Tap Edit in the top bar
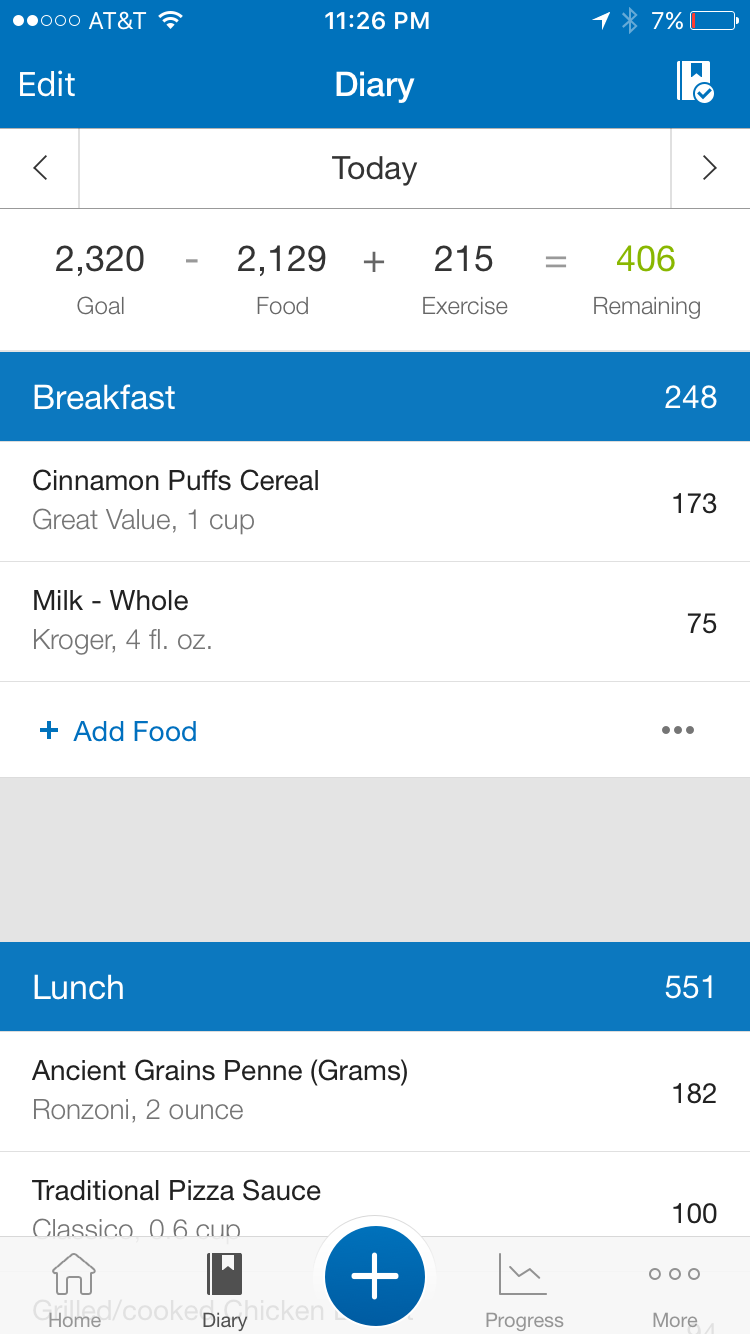750x1334 pixels. [x=47, y=85]
